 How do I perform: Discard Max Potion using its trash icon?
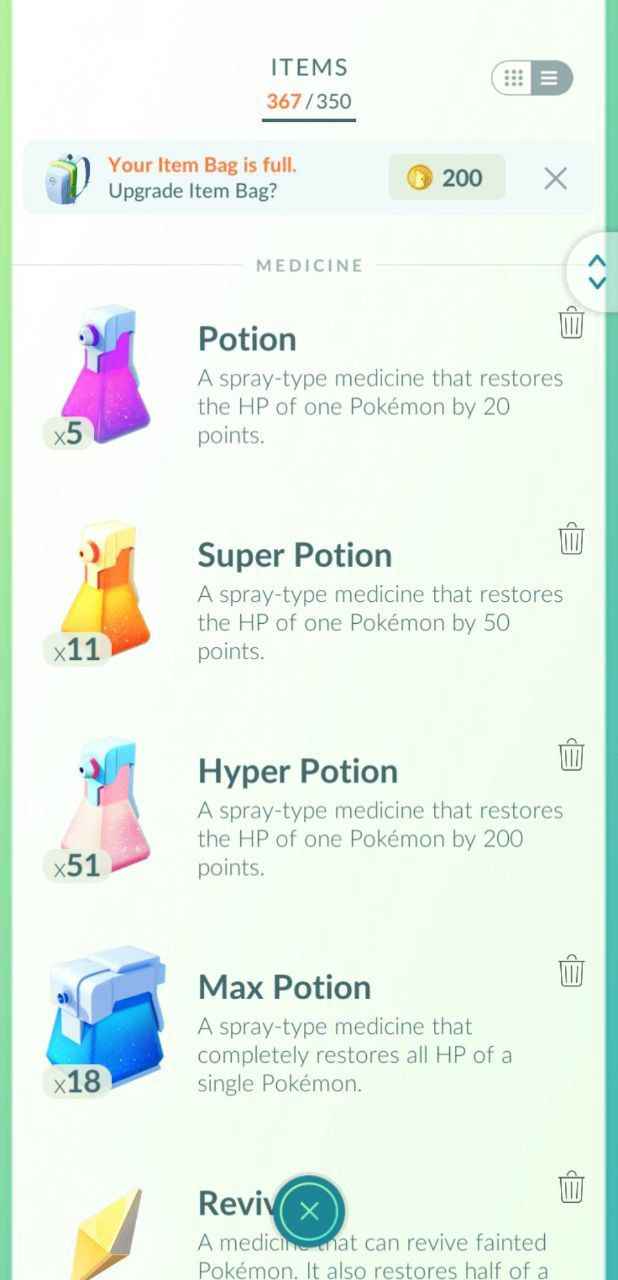click(571, 970)
